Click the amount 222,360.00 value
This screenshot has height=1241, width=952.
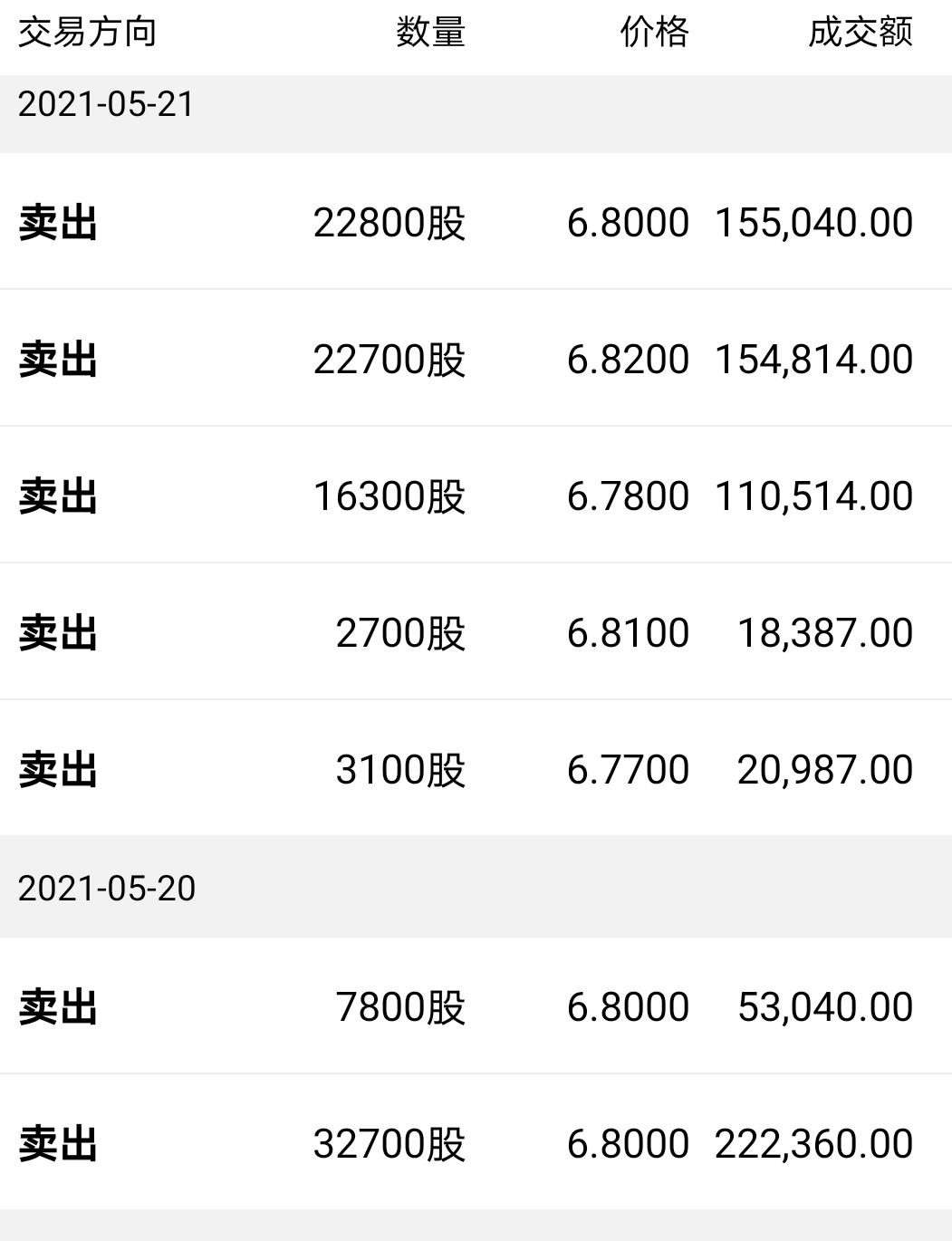point(813,1143)
